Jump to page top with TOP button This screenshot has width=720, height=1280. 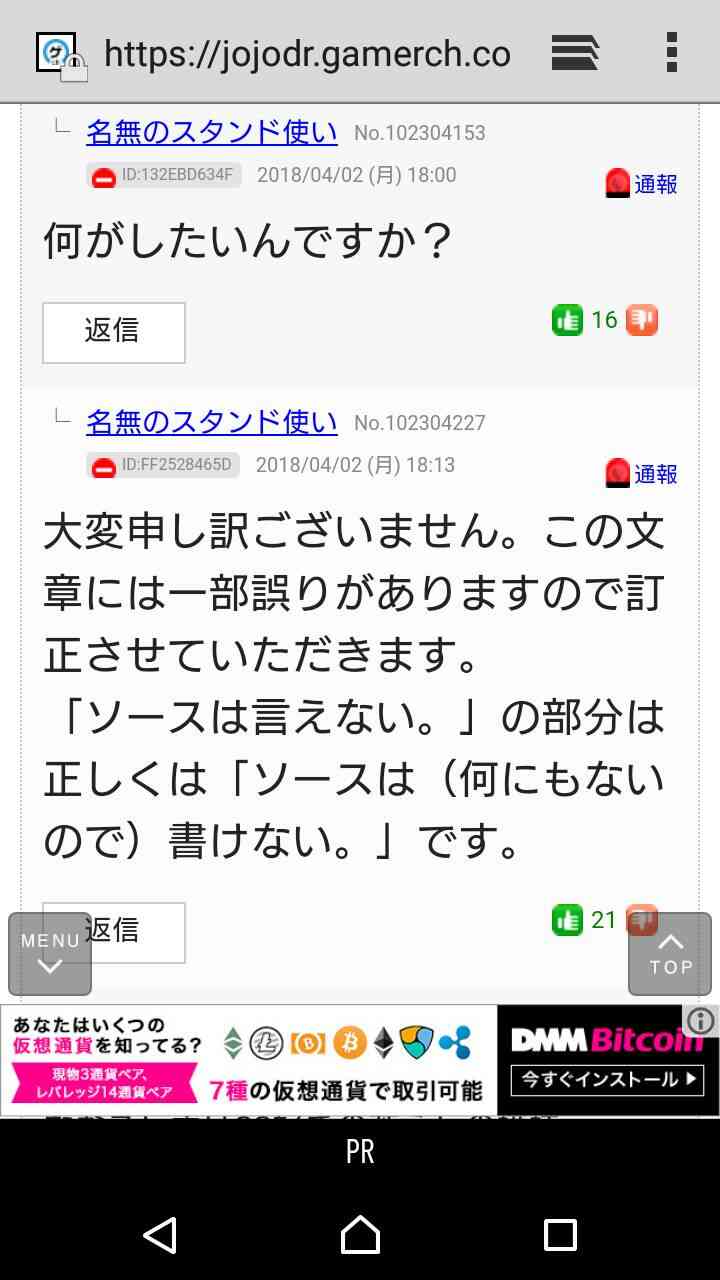[x=670, y=954]
